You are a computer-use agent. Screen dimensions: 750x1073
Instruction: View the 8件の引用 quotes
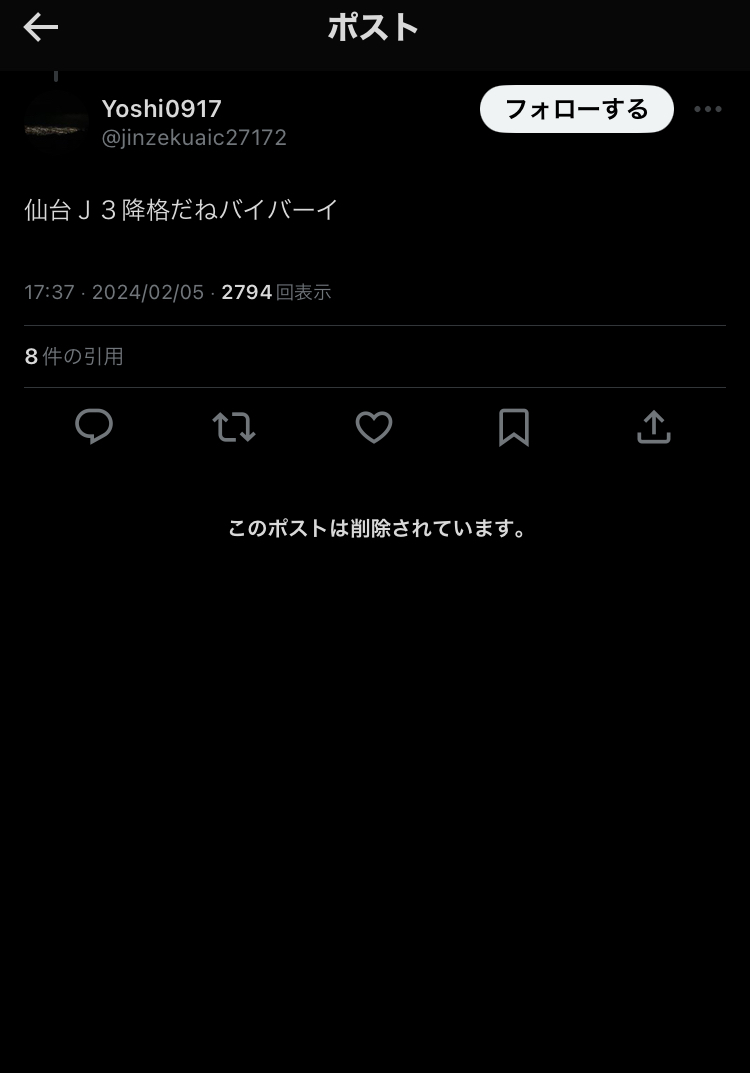point(74,356)
